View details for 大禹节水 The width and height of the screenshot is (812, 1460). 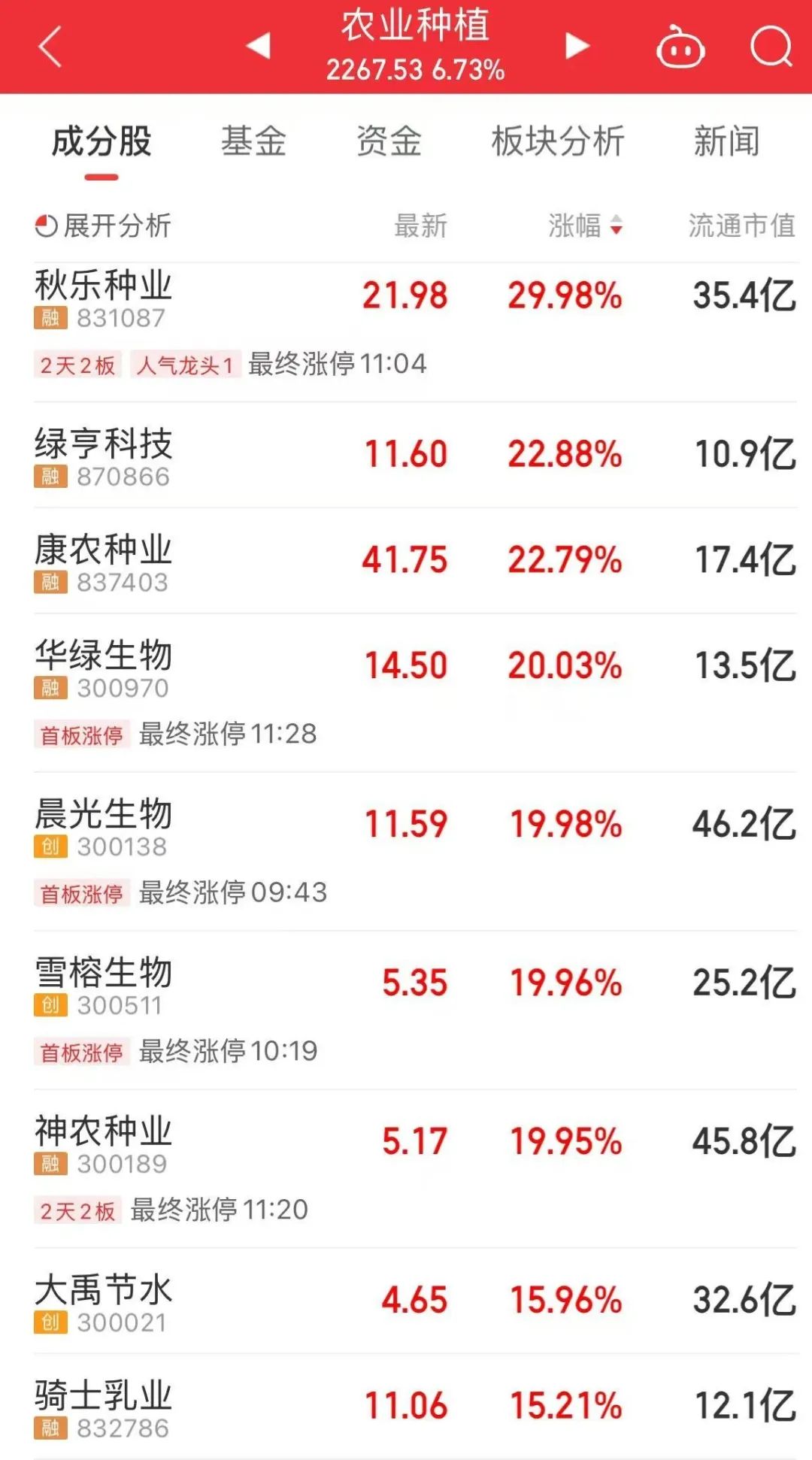(x=104, y=1290)
